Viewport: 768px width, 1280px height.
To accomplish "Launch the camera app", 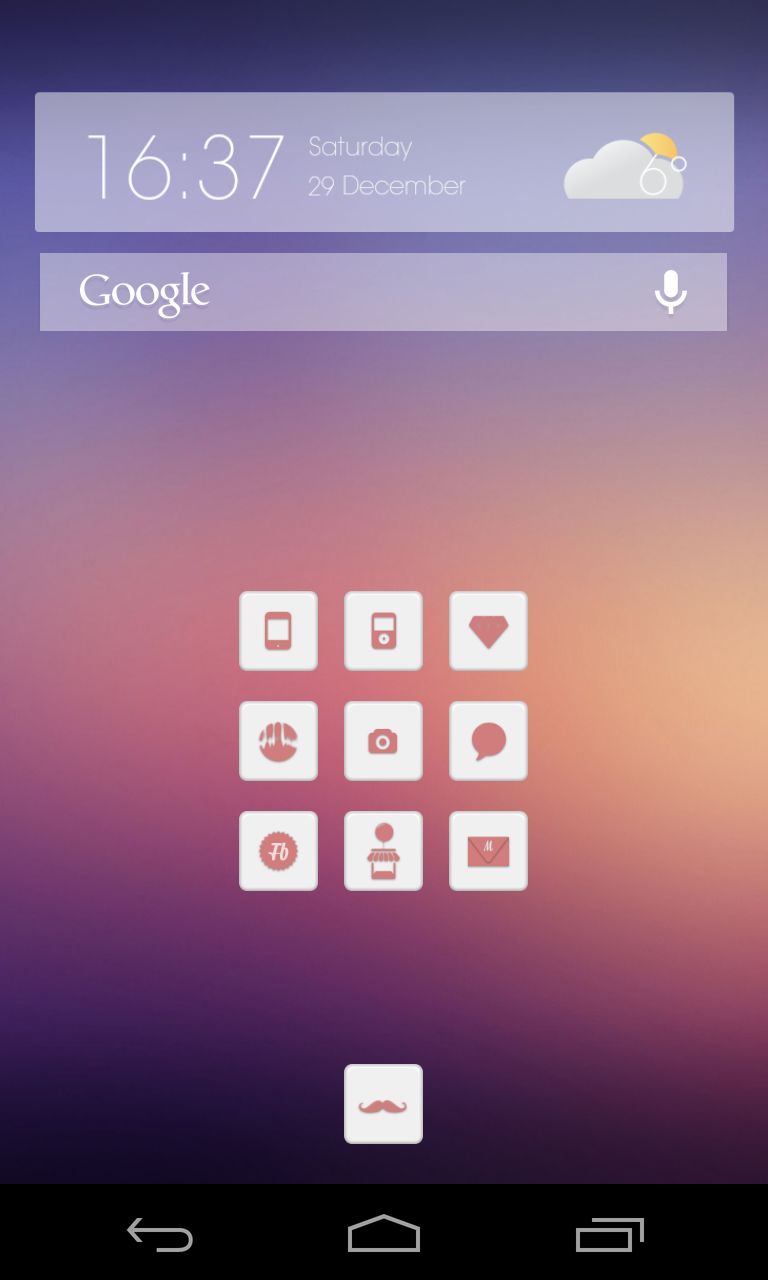I will point(383,741).
